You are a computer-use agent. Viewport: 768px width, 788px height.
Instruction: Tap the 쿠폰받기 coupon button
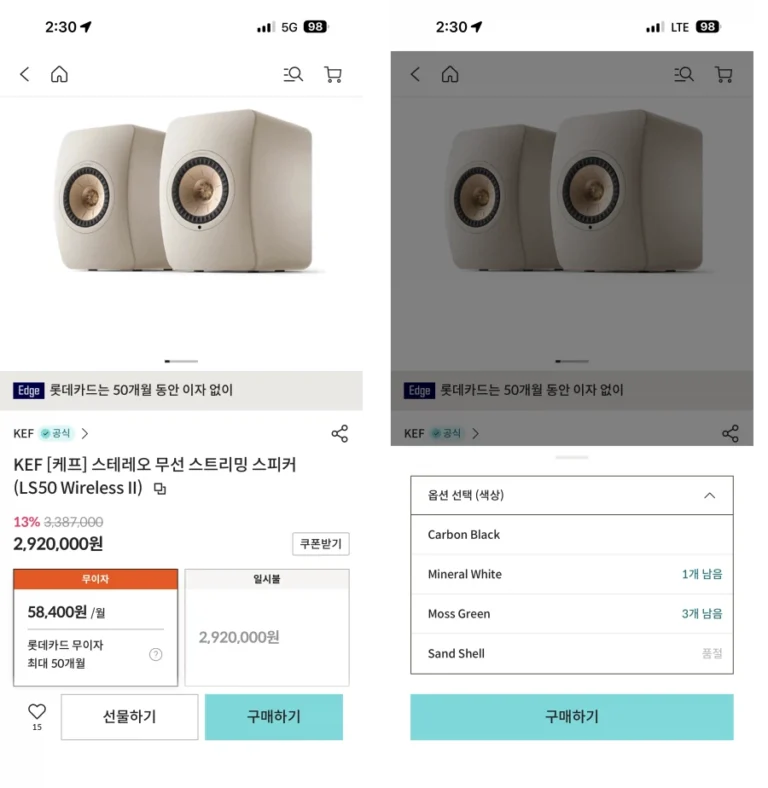click(320, 544)
